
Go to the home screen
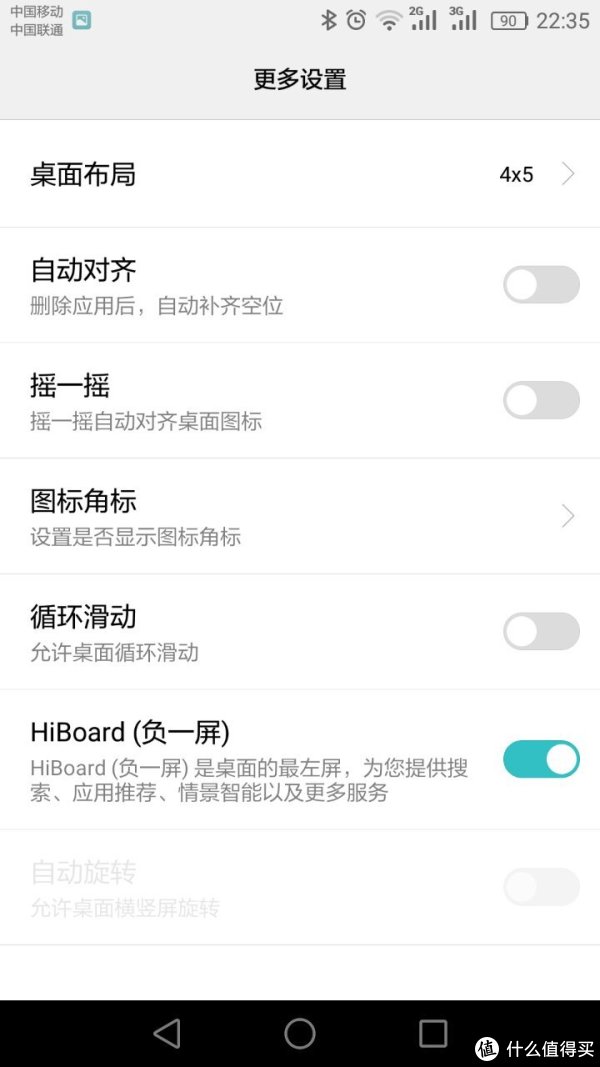pos(300,1033)
